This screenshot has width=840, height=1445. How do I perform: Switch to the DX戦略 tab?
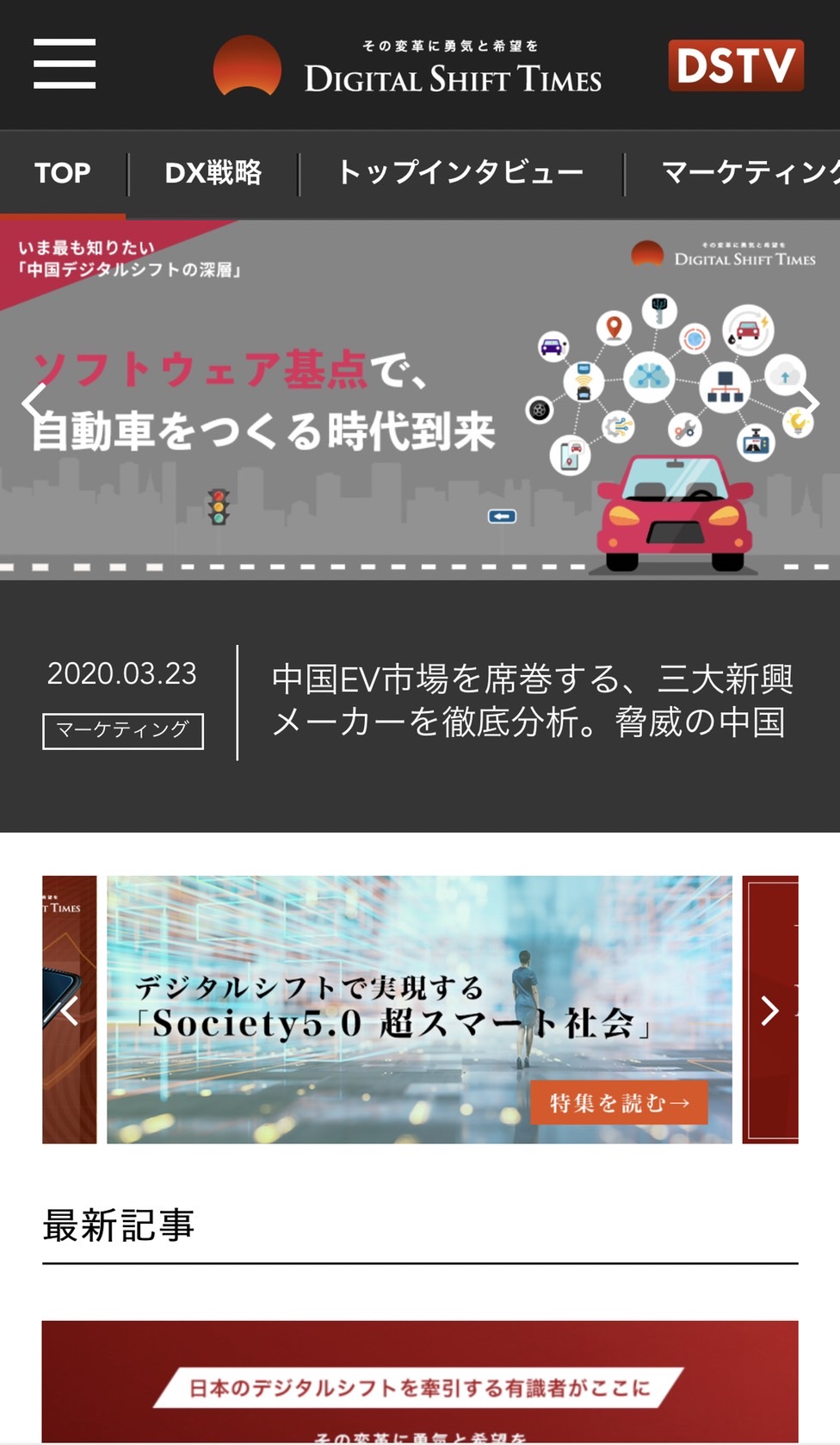[x=213, y=173]
